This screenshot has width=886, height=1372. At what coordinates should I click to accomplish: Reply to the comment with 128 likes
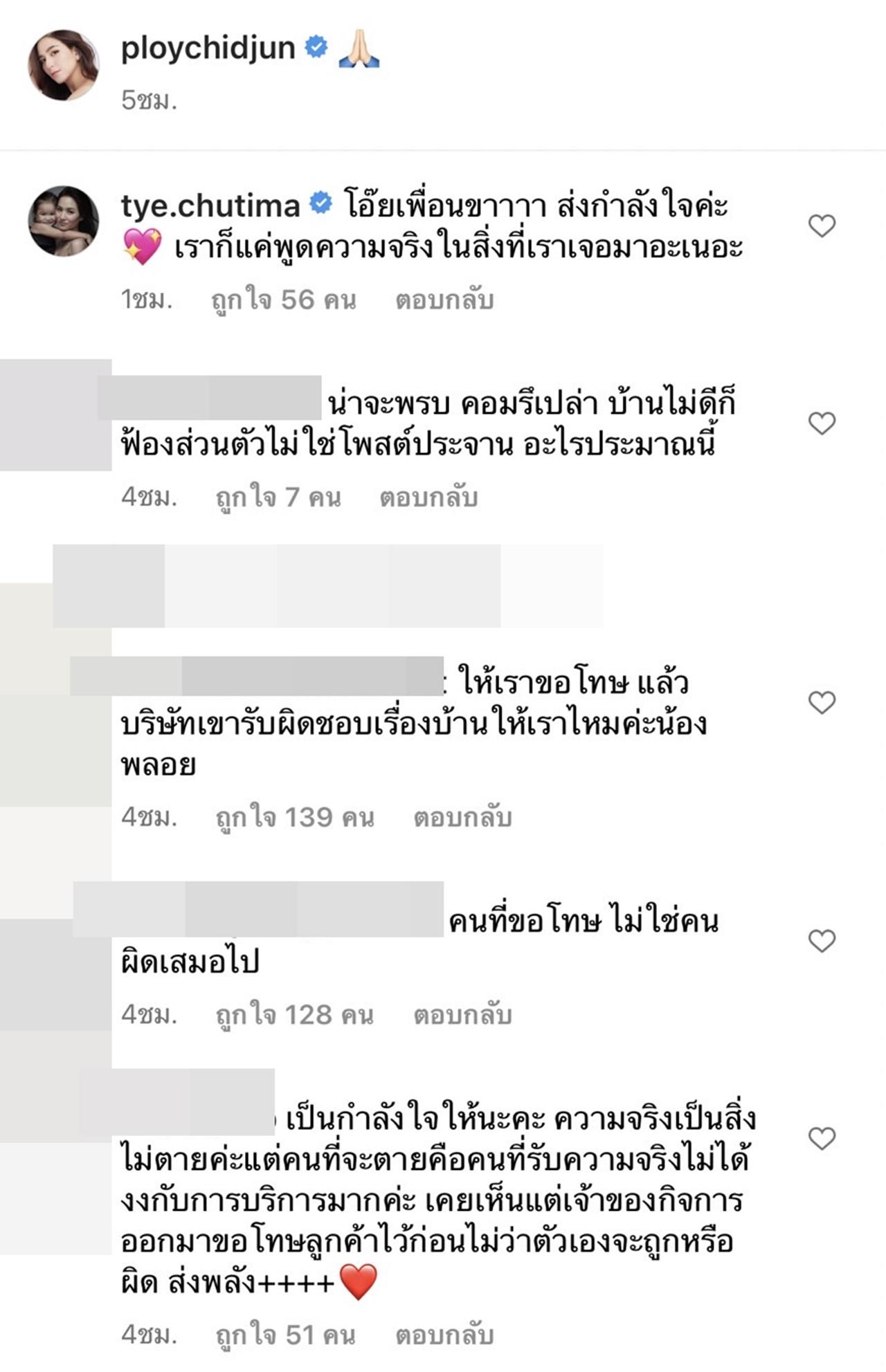click(x=462, y=1015)
